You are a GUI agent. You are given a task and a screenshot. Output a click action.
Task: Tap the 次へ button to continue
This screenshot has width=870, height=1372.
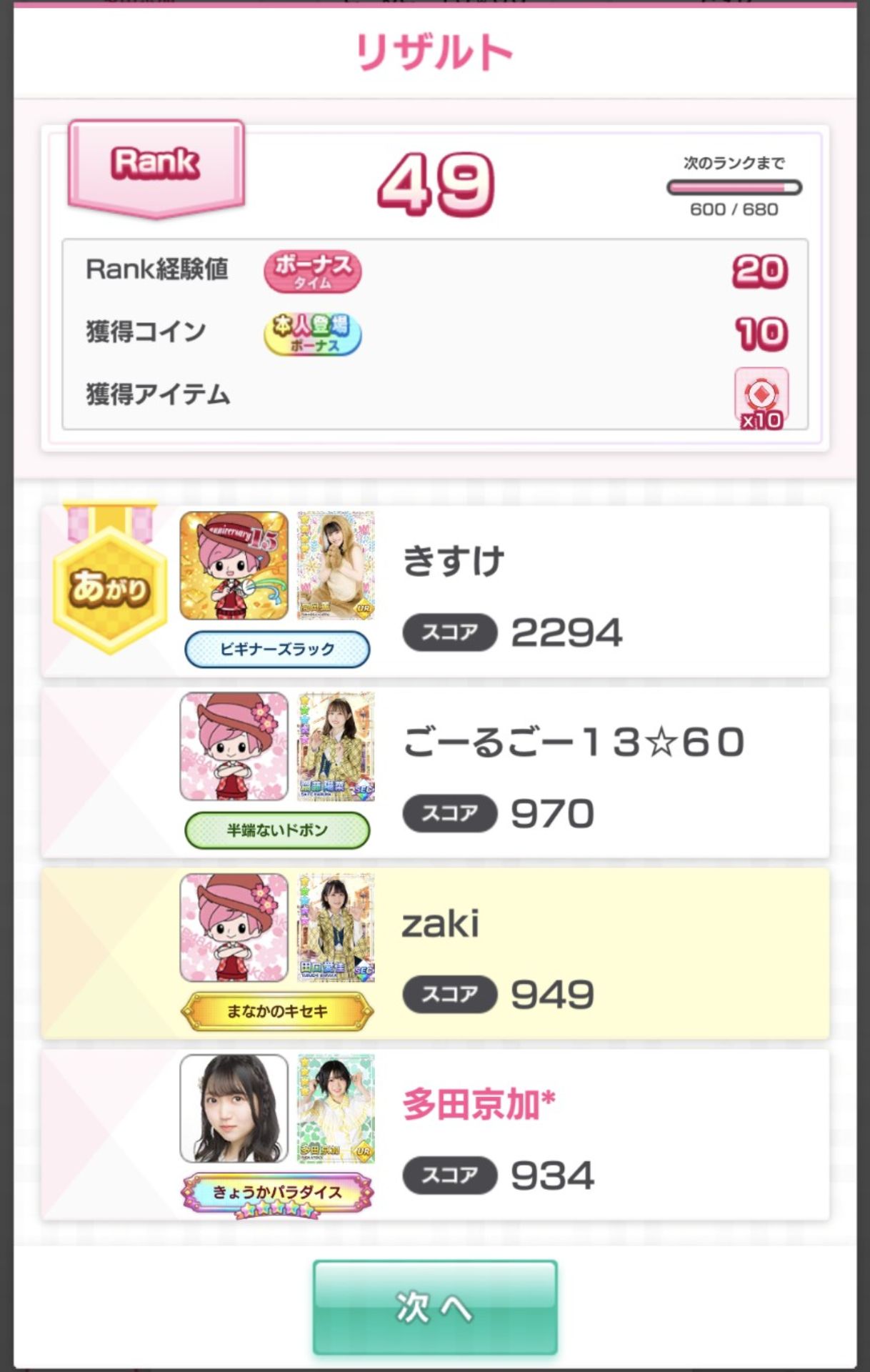434,1307
